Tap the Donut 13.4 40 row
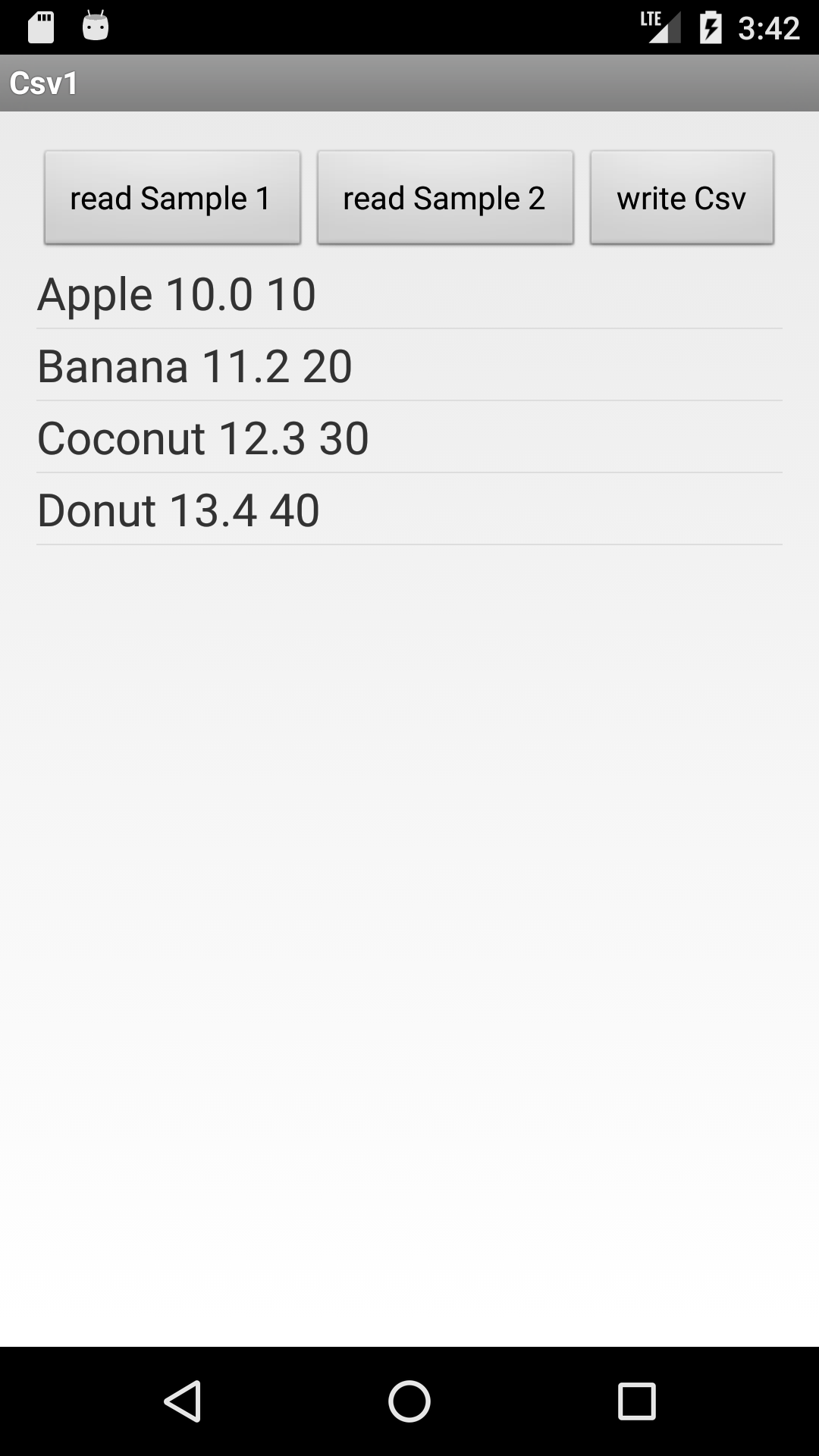 (x=409, y=510)
